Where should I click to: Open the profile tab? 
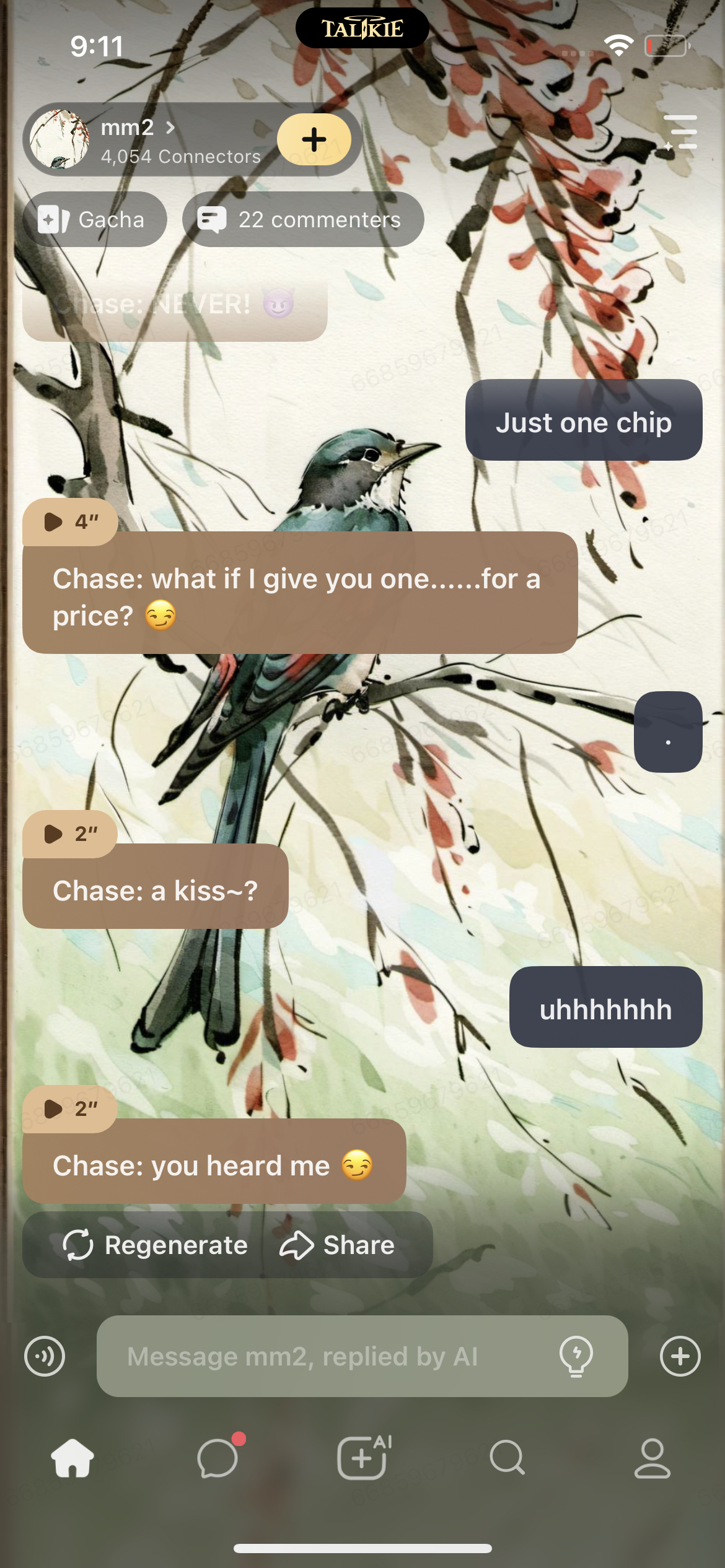tap(652, 1458)
